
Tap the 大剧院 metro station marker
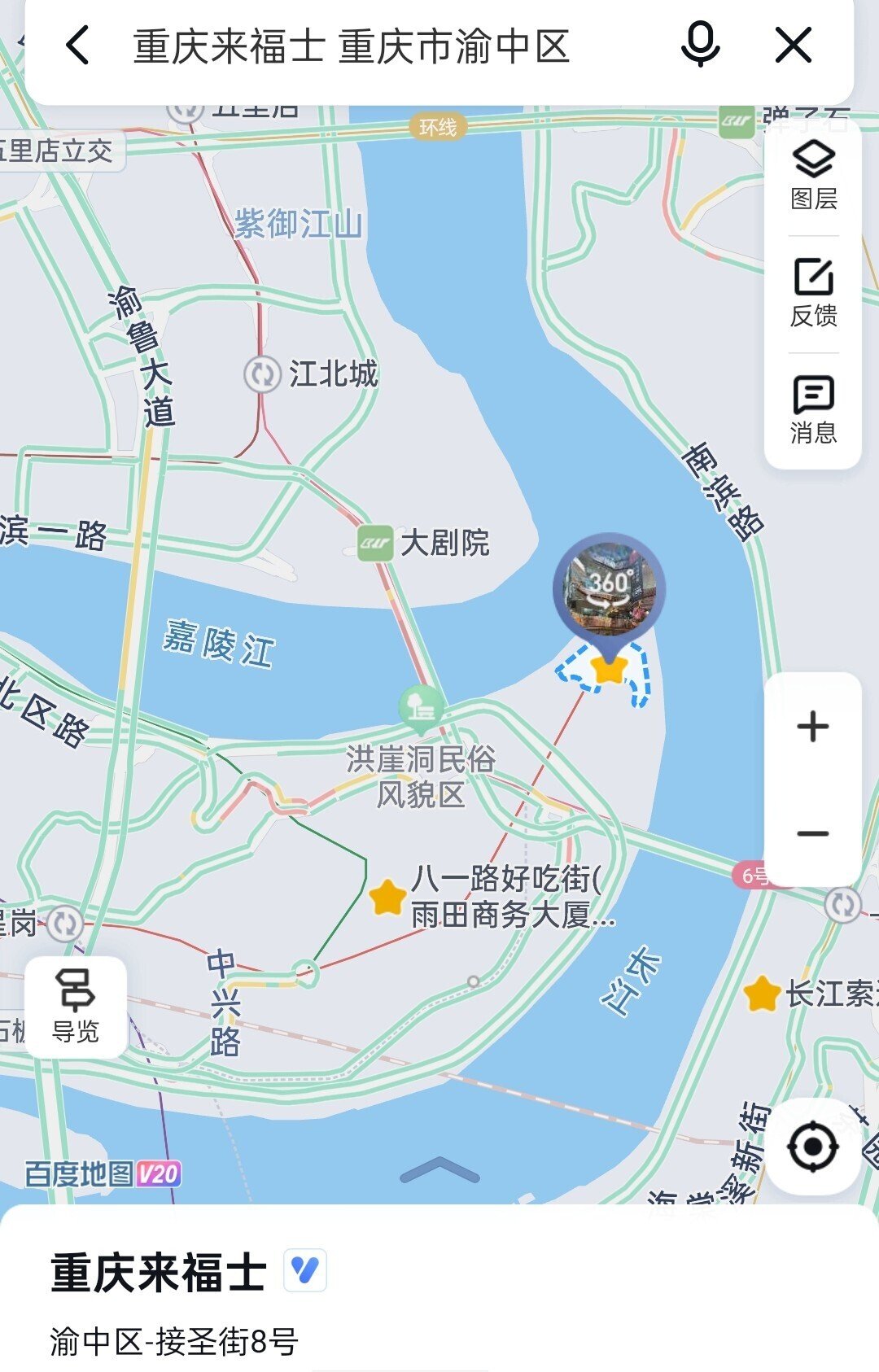pos(375,543)
